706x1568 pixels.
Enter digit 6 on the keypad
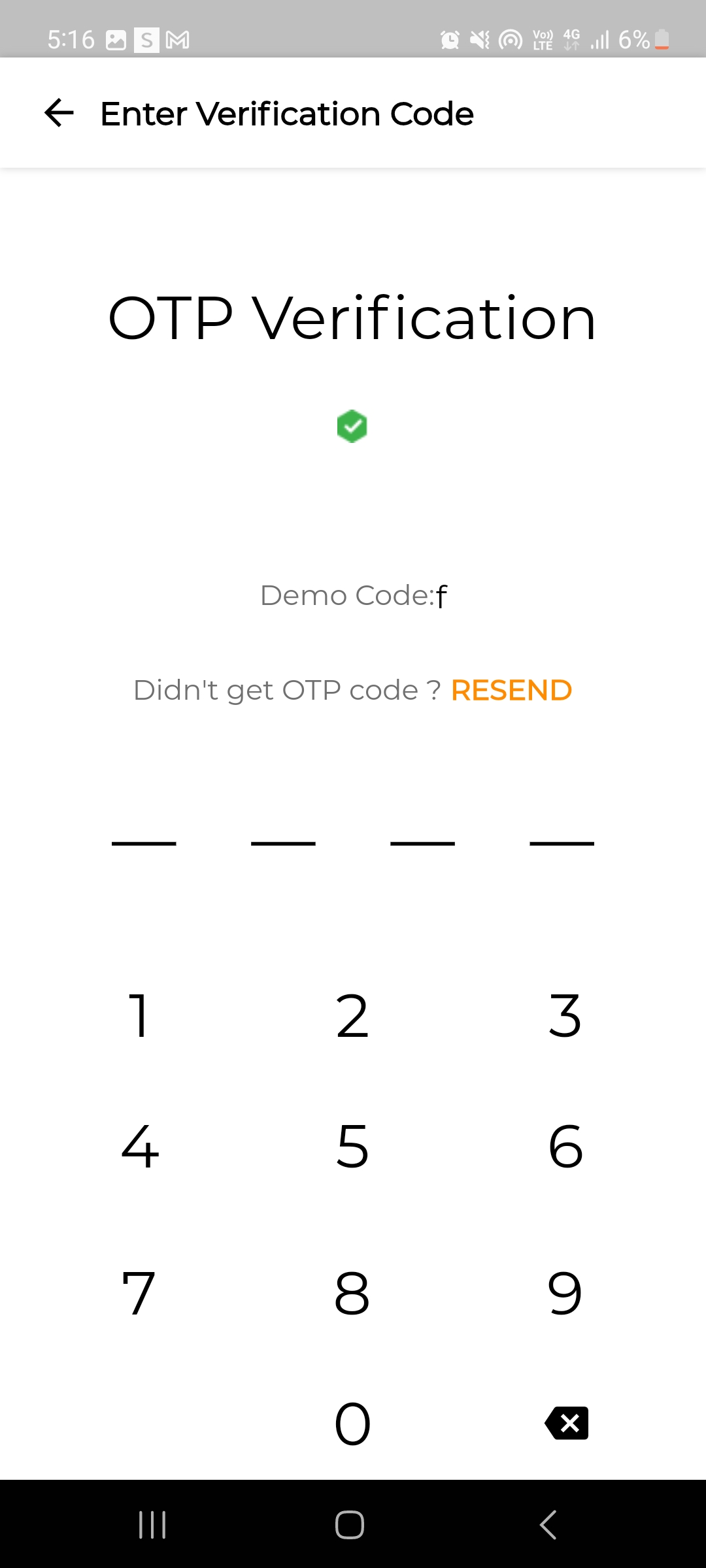(565, 1146)
